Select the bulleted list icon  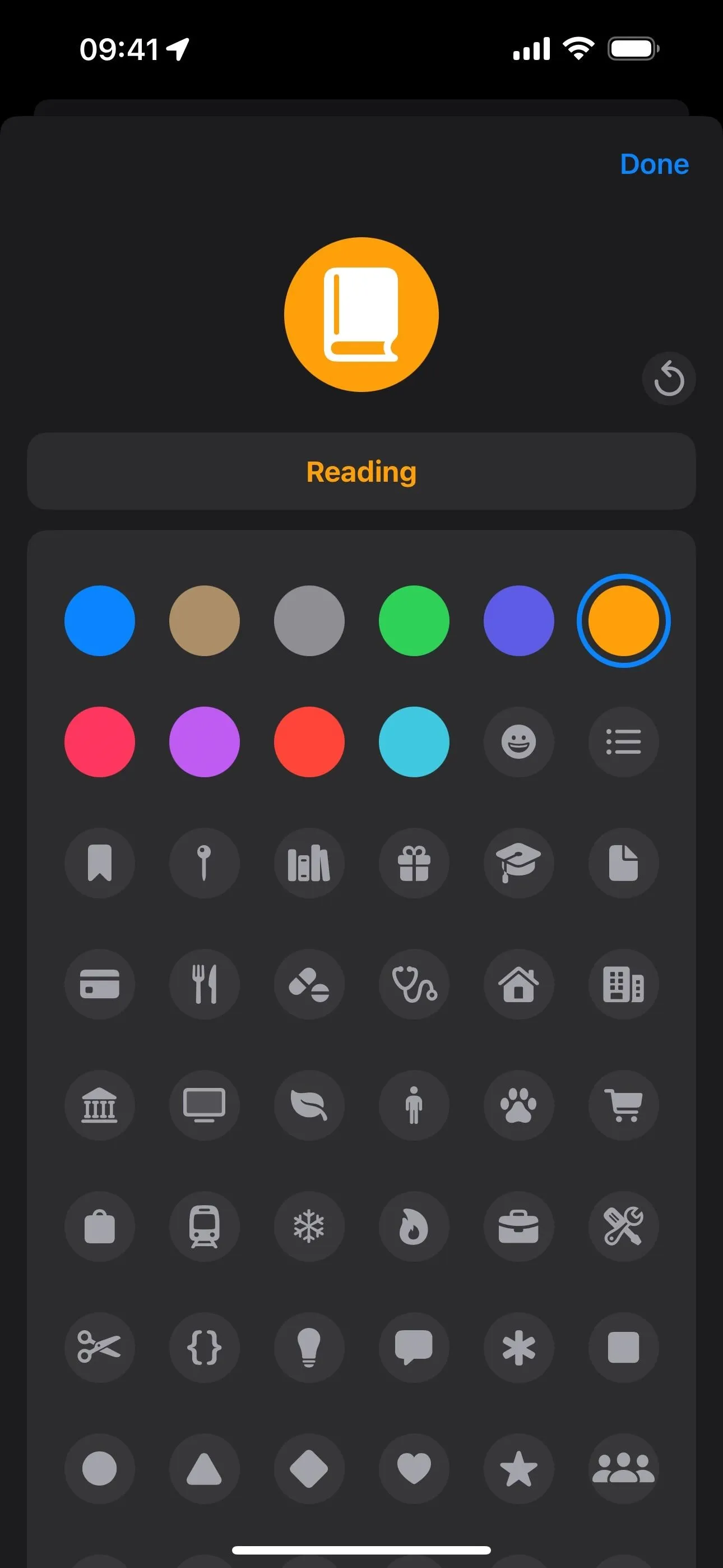click(623, 742)
